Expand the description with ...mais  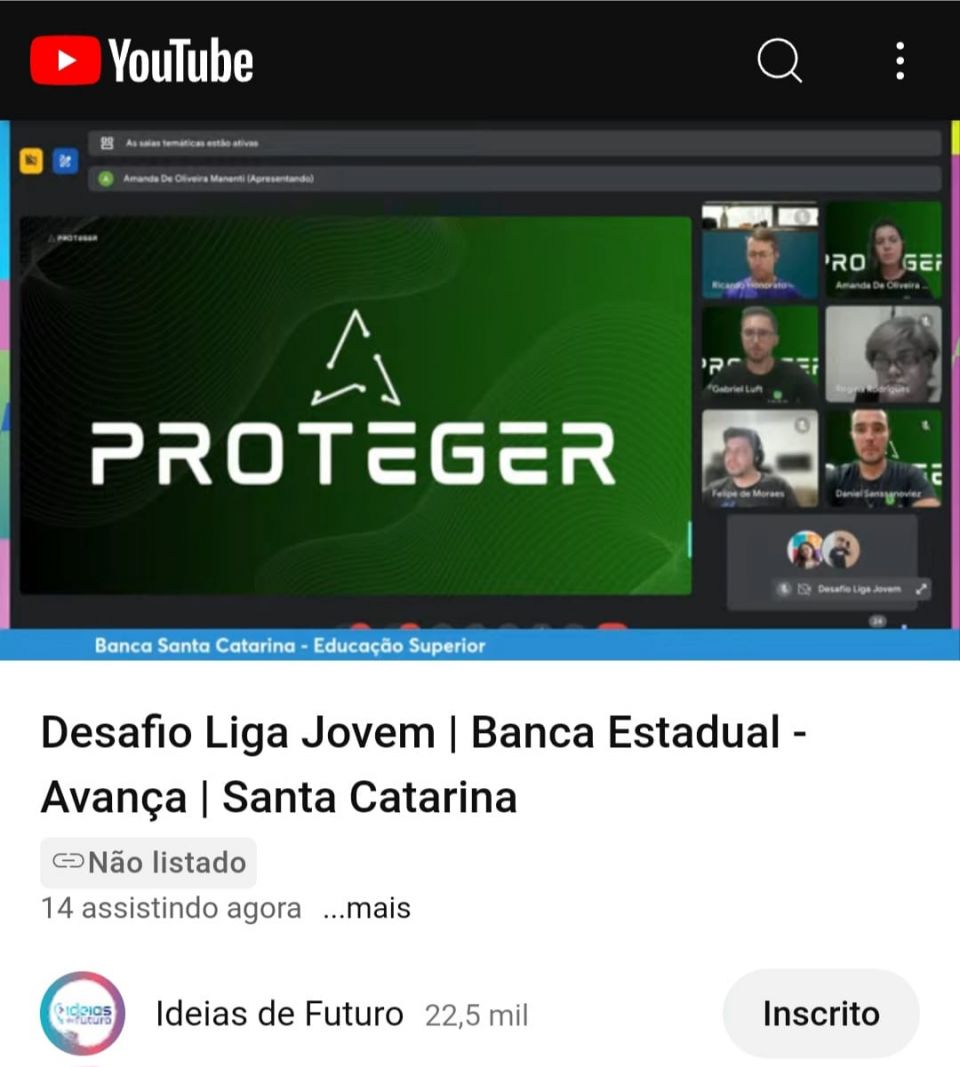(366, 908)
